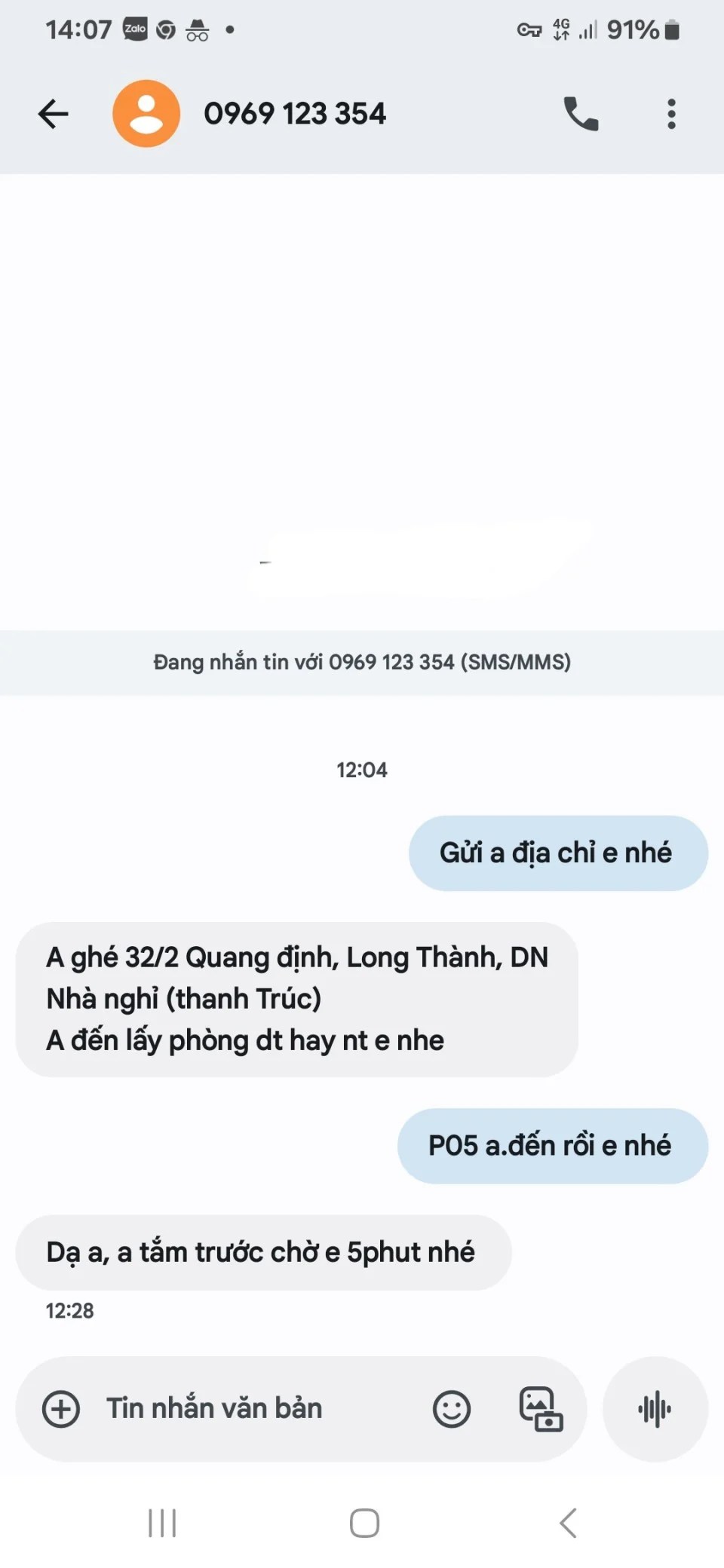Go back to the conversation list
724x1568 pixels.
click(x=53, y=114)
